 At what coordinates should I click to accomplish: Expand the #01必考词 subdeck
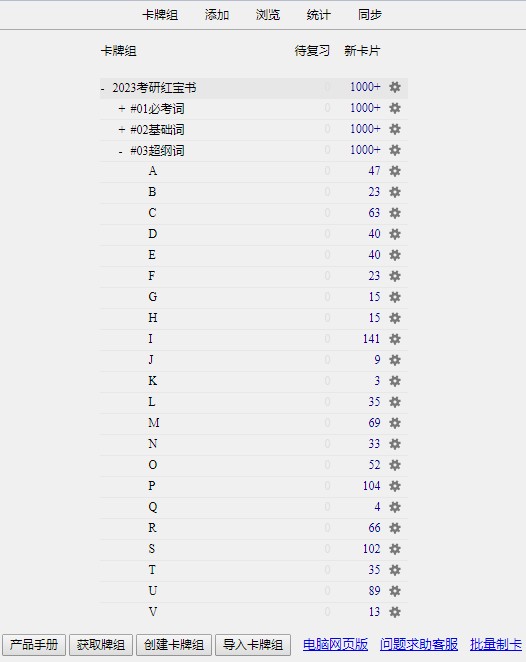(x=122, y=109)
